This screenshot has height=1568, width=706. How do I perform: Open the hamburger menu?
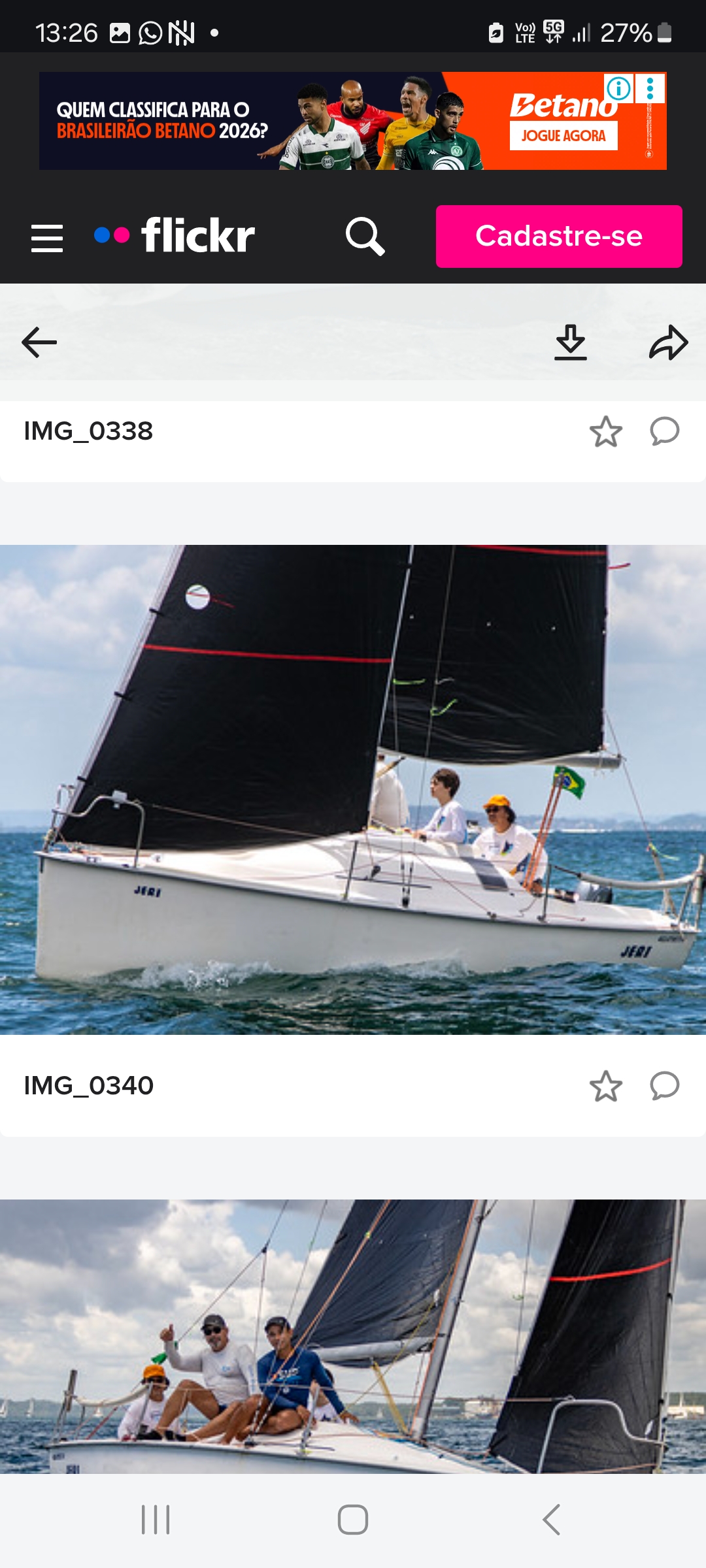47,237
